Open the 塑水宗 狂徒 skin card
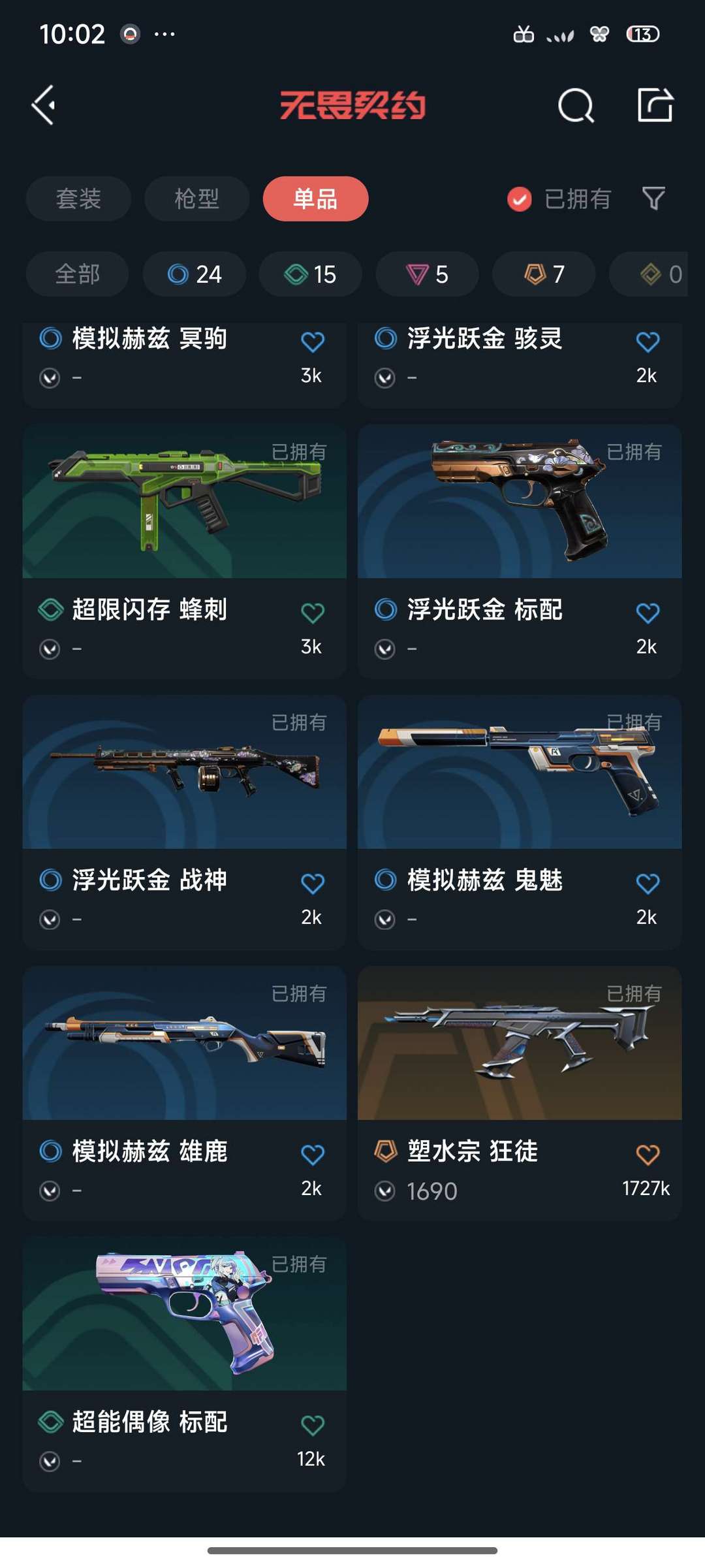The height and width of the screenshot is (1568, 705). point(520,1093)
